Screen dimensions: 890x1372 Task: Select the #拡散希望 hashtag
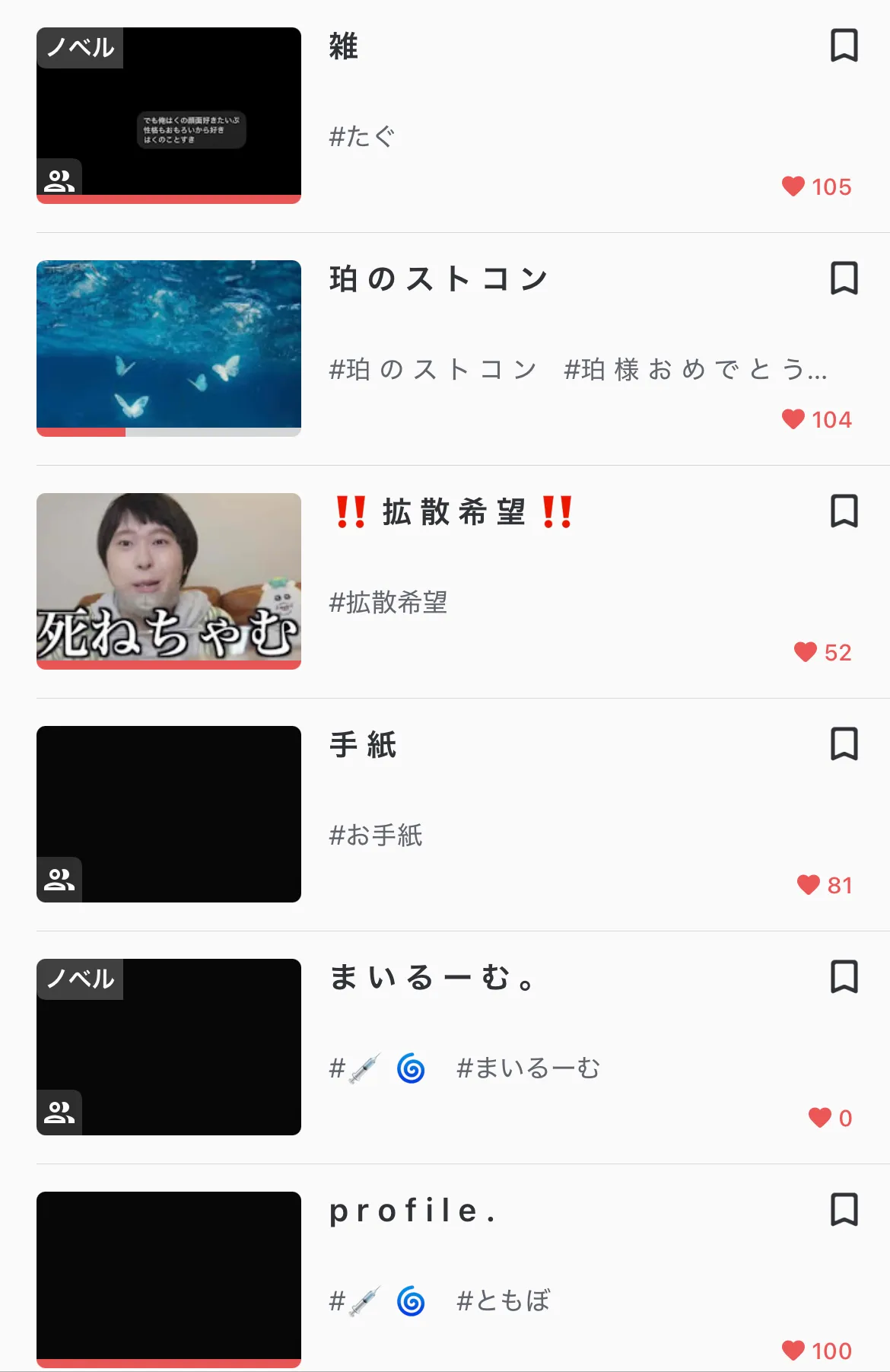pos(388,603)
